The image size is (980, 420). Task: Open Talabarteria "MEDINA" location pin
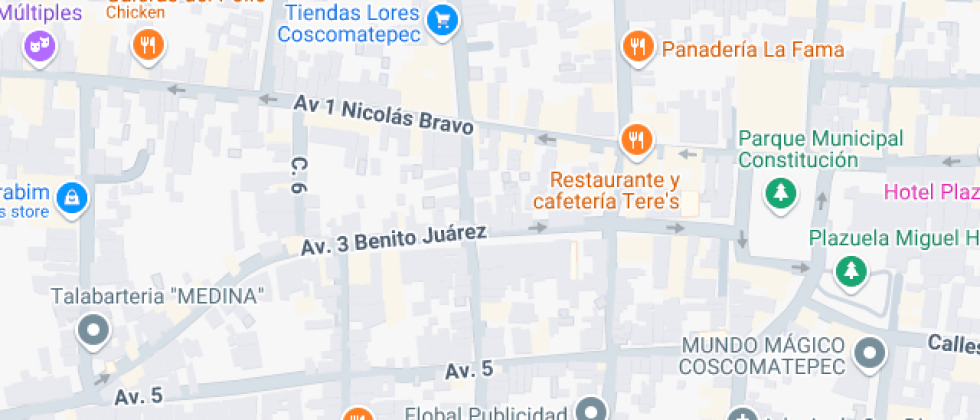[x=94, y=329]
